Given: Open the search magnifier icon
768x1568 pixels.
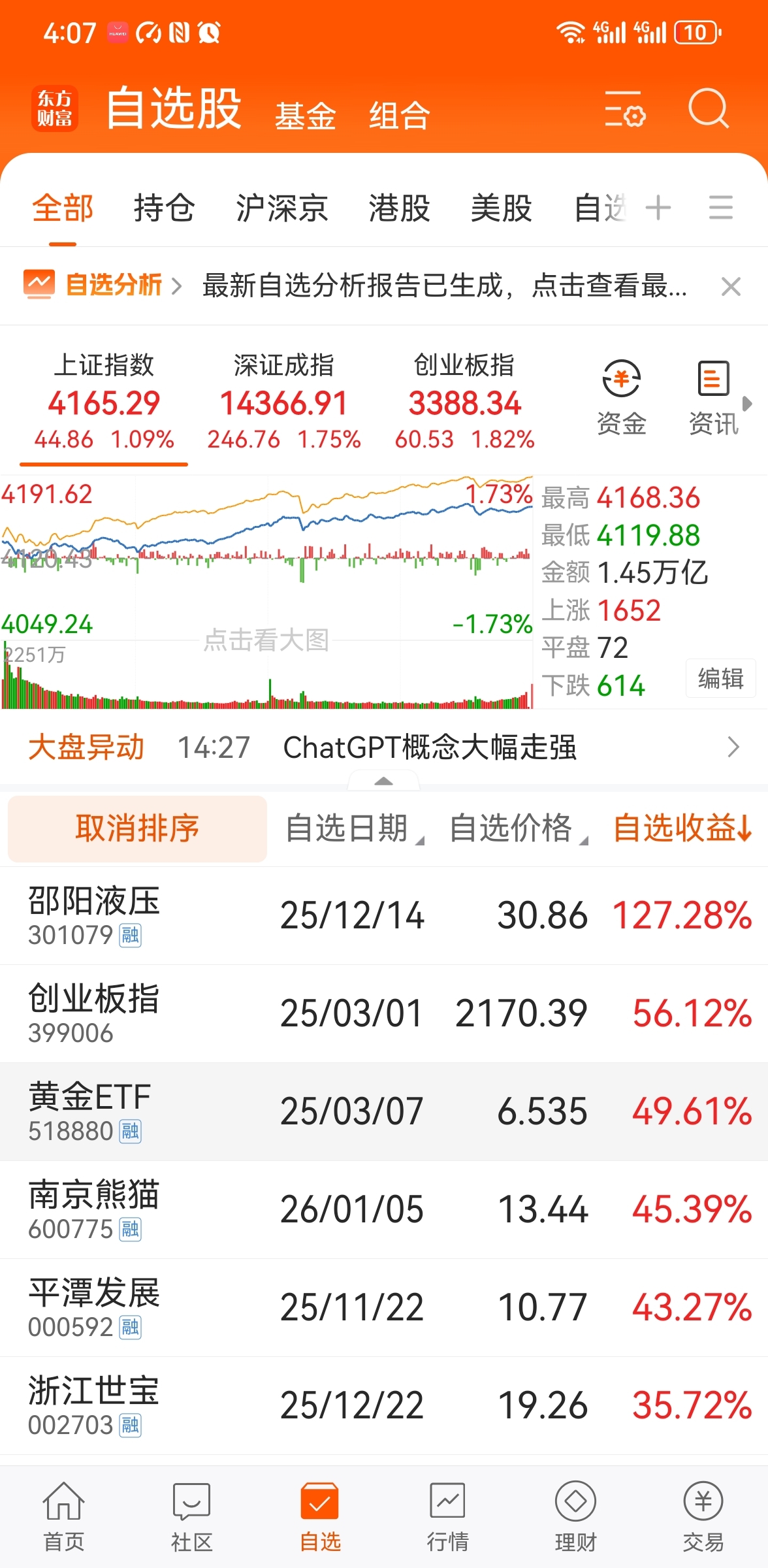Looking at the screenshot, I should pos(708,108).
